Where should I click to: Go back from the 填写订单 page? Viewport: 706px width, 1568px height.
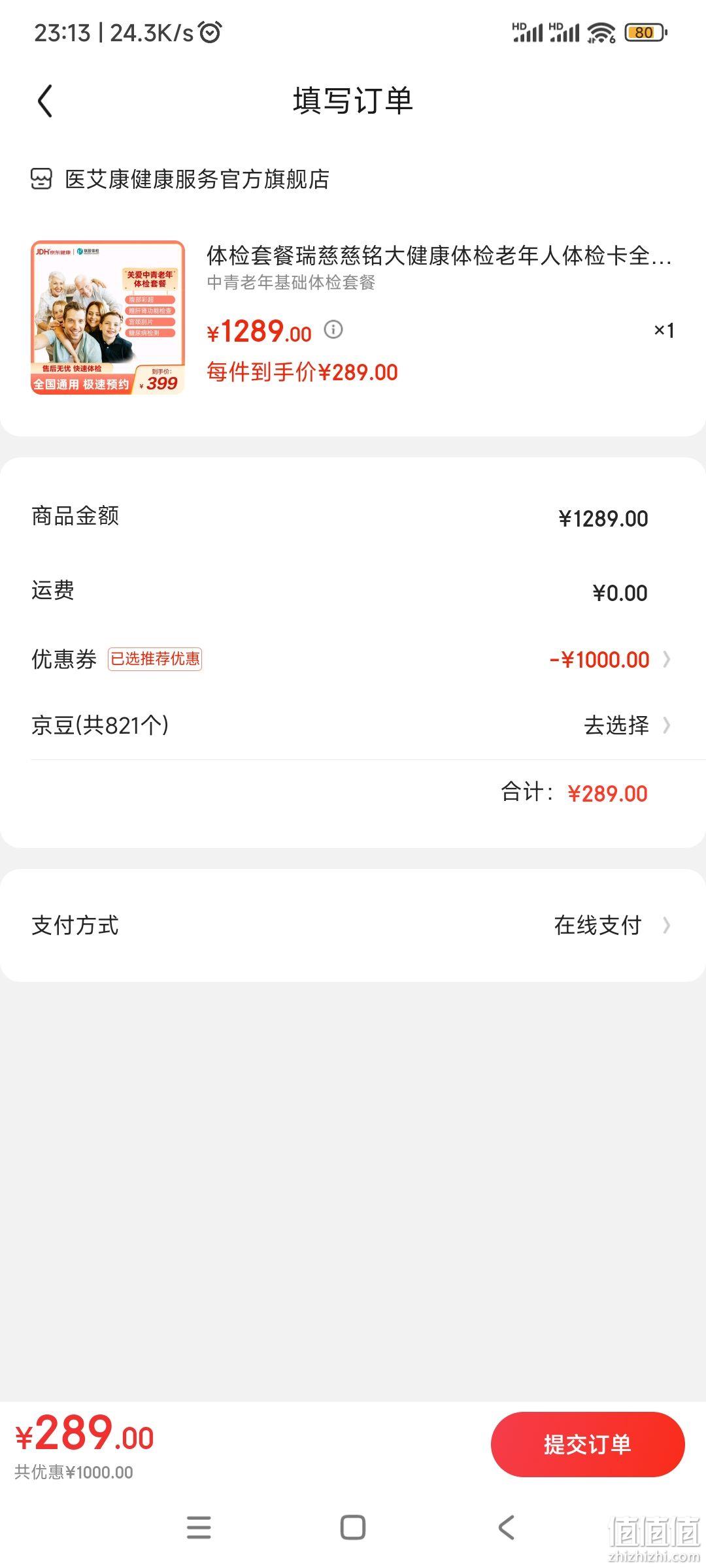pyautogui.click(x=44, y=101)
